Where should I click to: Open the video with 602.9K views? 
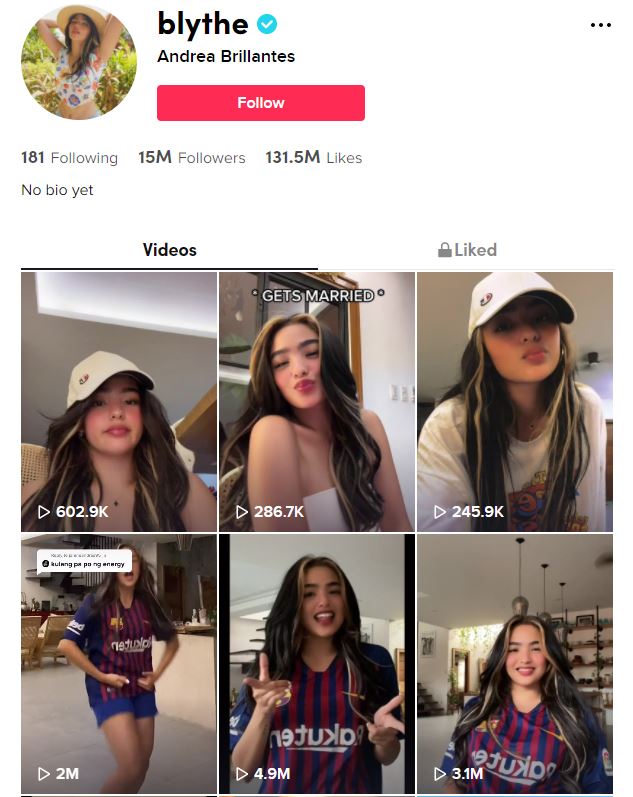119,401
